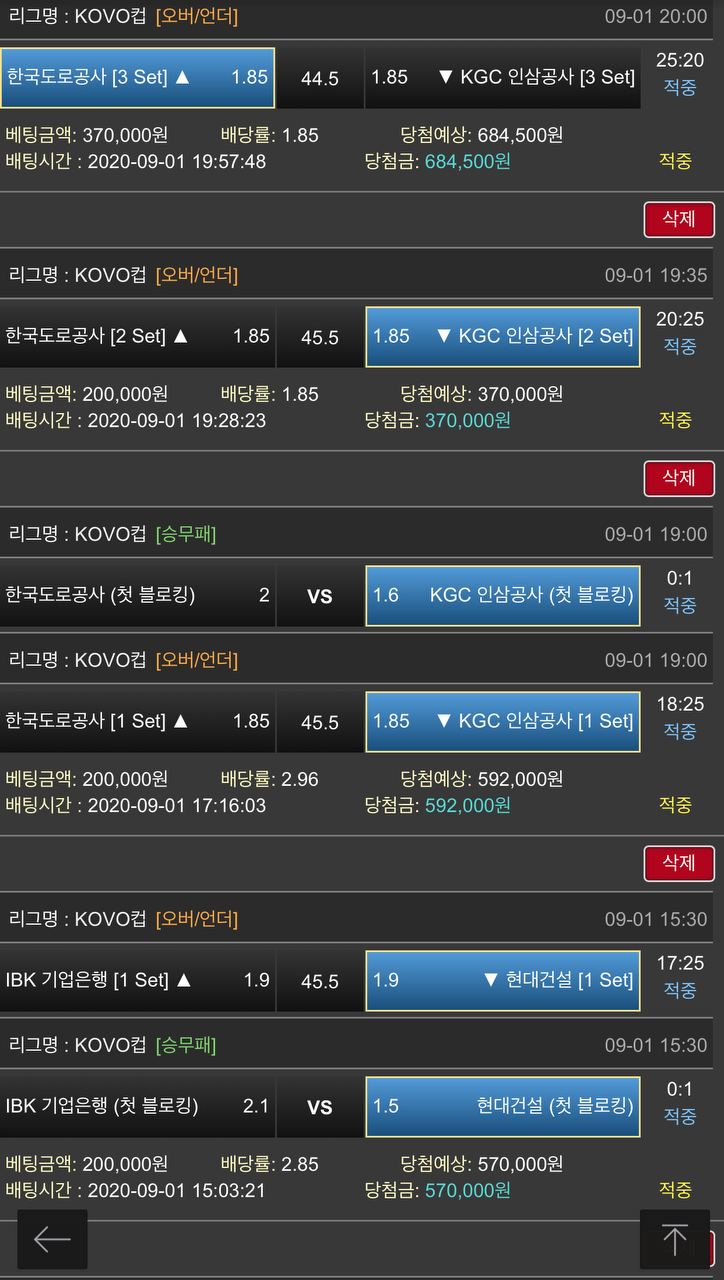Go back with the left arrow button
This screenshot has width=724, height=1280.
tap(52, 1239)
